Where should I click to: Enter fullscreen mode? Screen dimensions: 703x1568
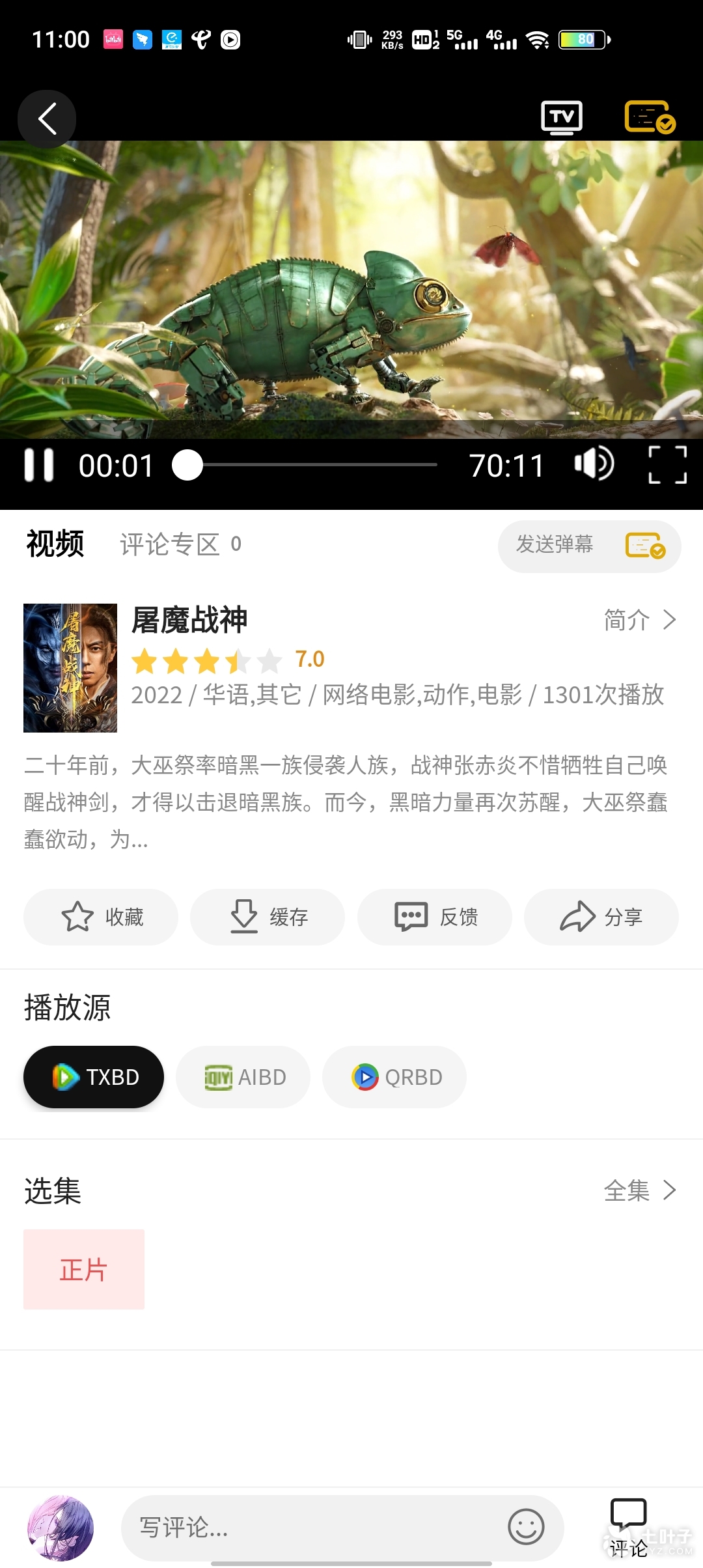coord(668,465)
